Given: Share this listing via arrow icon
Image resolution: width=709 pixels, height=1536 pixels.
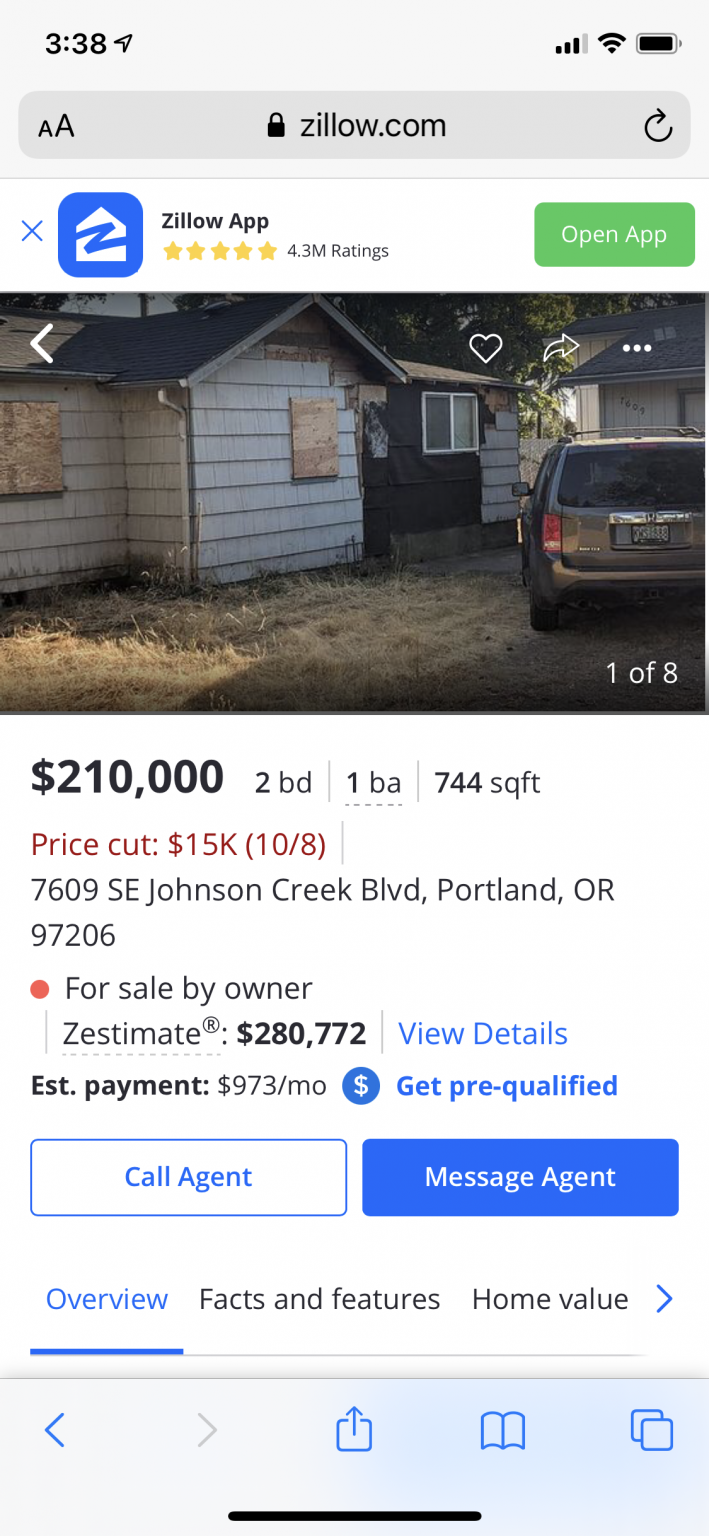Looking at the screenshot, I should point(561,347).
